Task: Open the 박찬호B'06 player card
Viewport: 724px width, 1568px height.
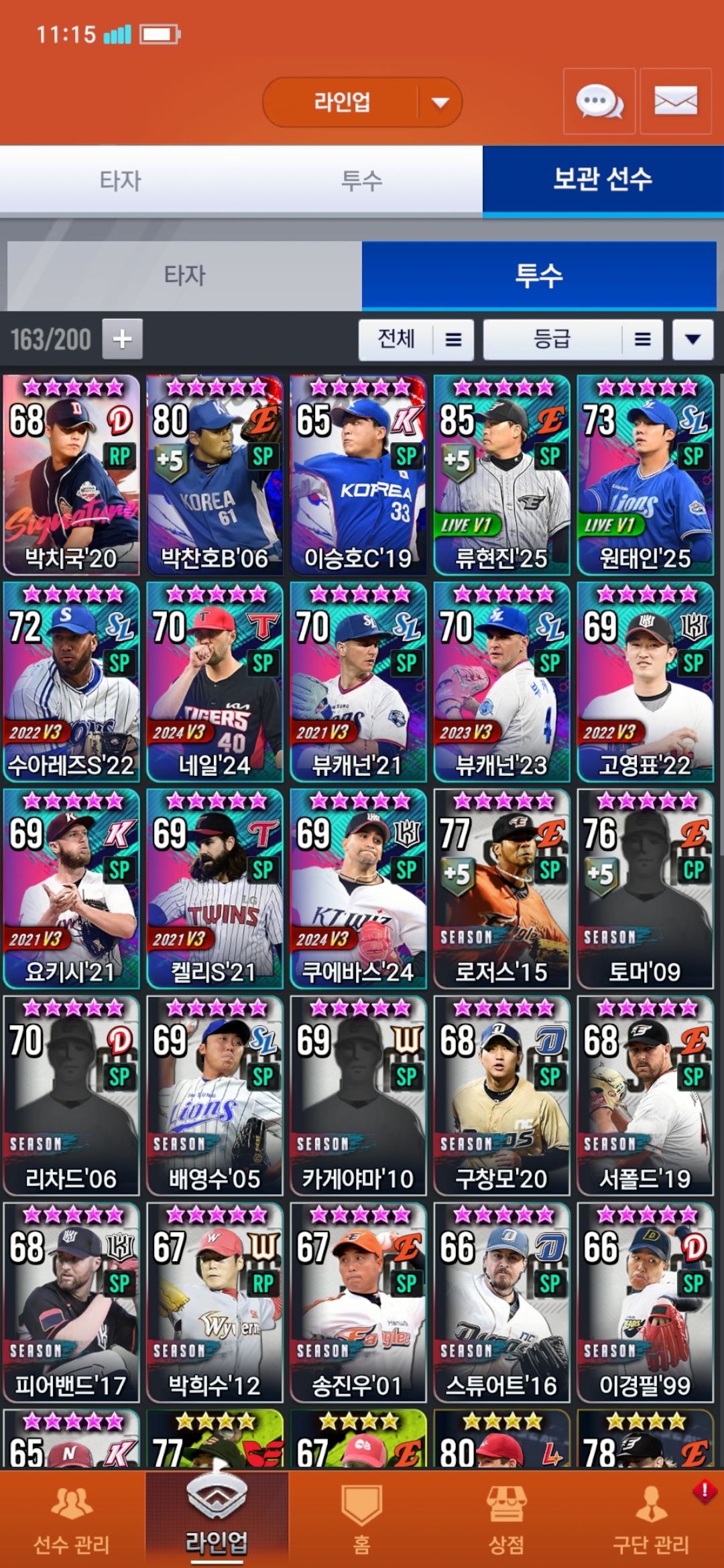Action: 215,474
